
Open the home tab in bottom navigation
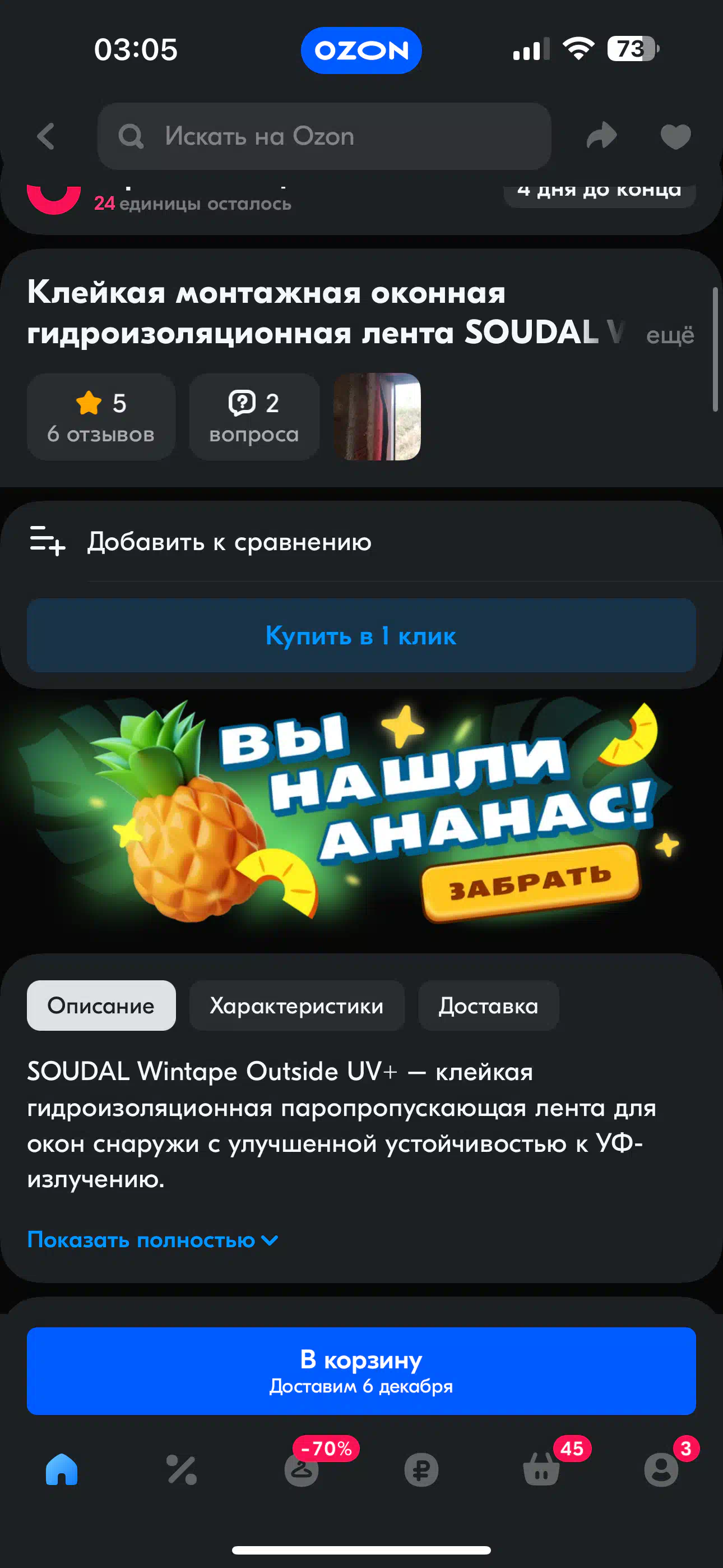[x=62, y=1469]
